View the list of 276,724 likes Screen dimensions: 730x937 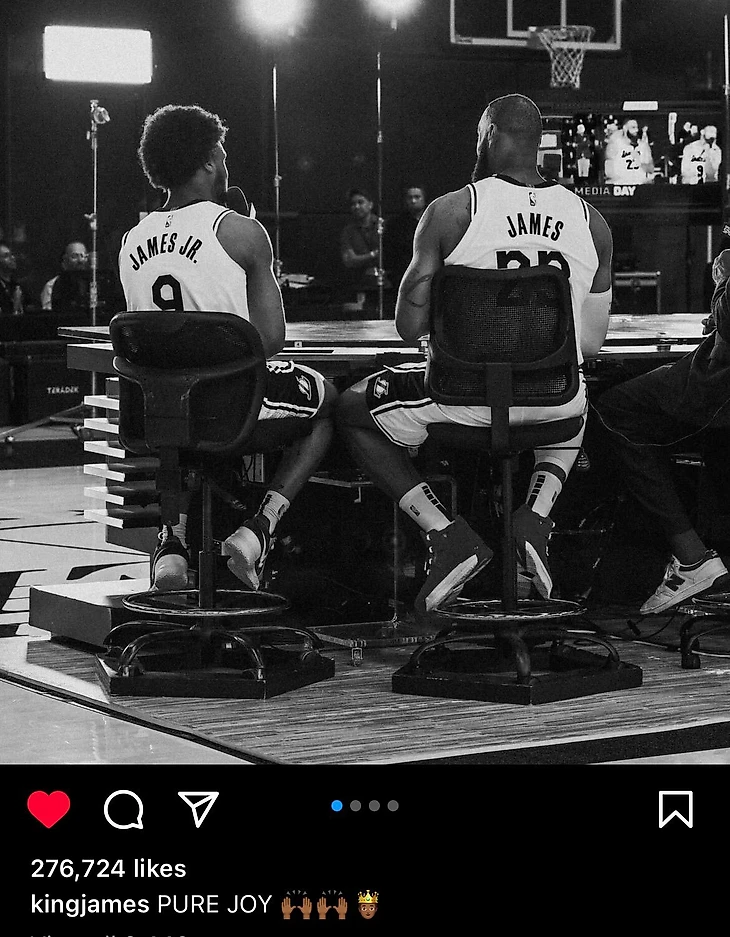[x=108, y=868]
